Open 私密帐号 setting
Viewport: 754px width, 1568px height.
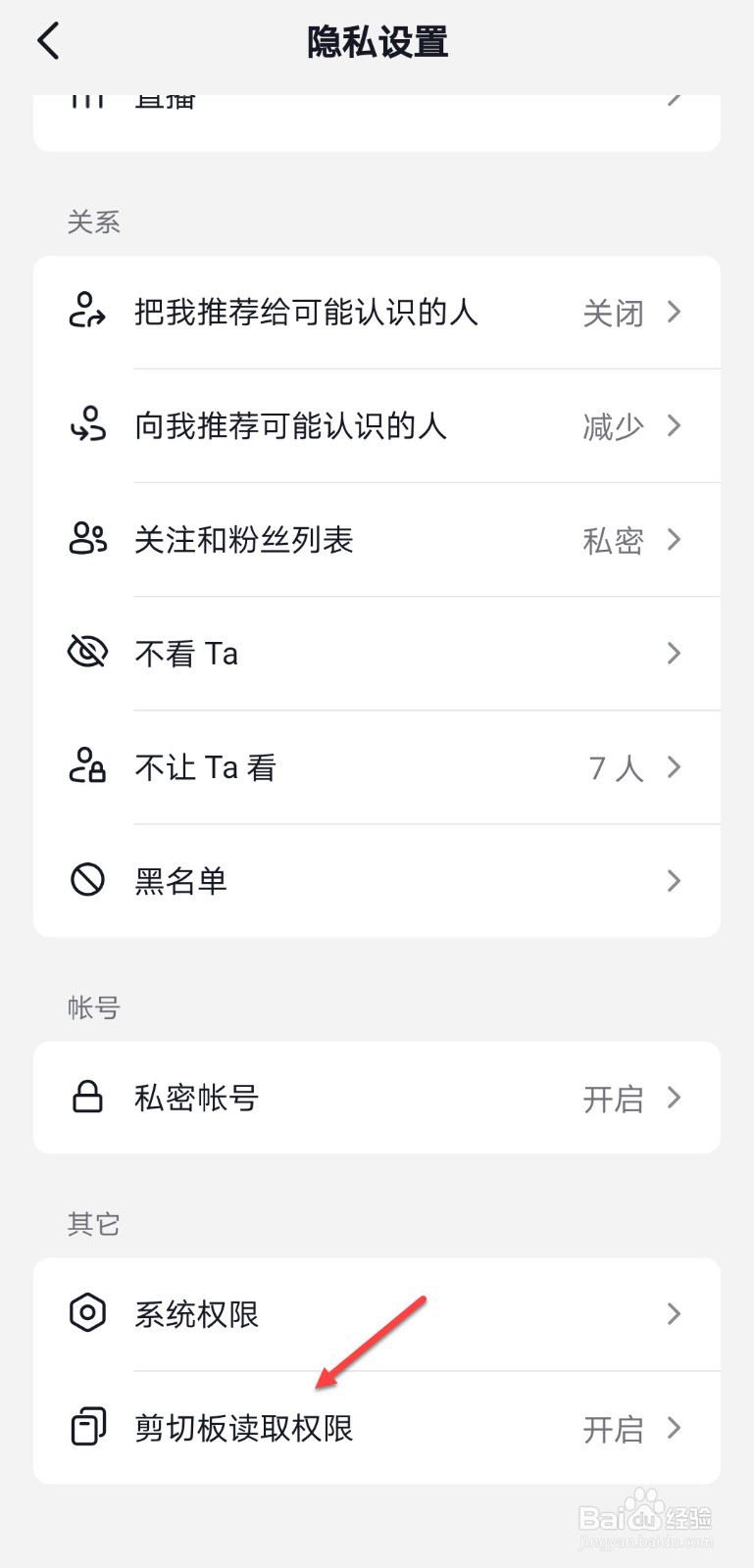tap(377, 1098)
